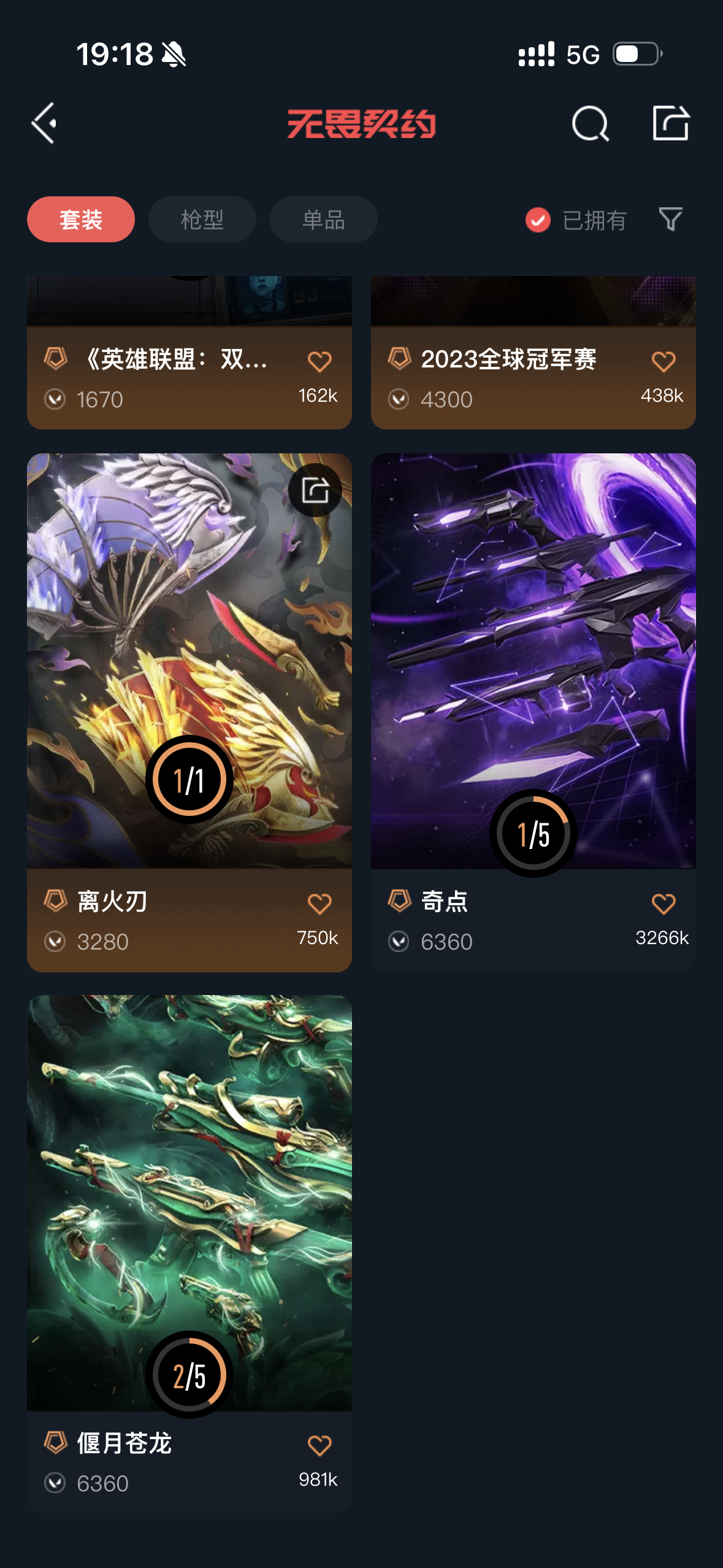Like the 2023全球冠军赛 bundle
This screenshot has height=1568, width=723.
664,361
